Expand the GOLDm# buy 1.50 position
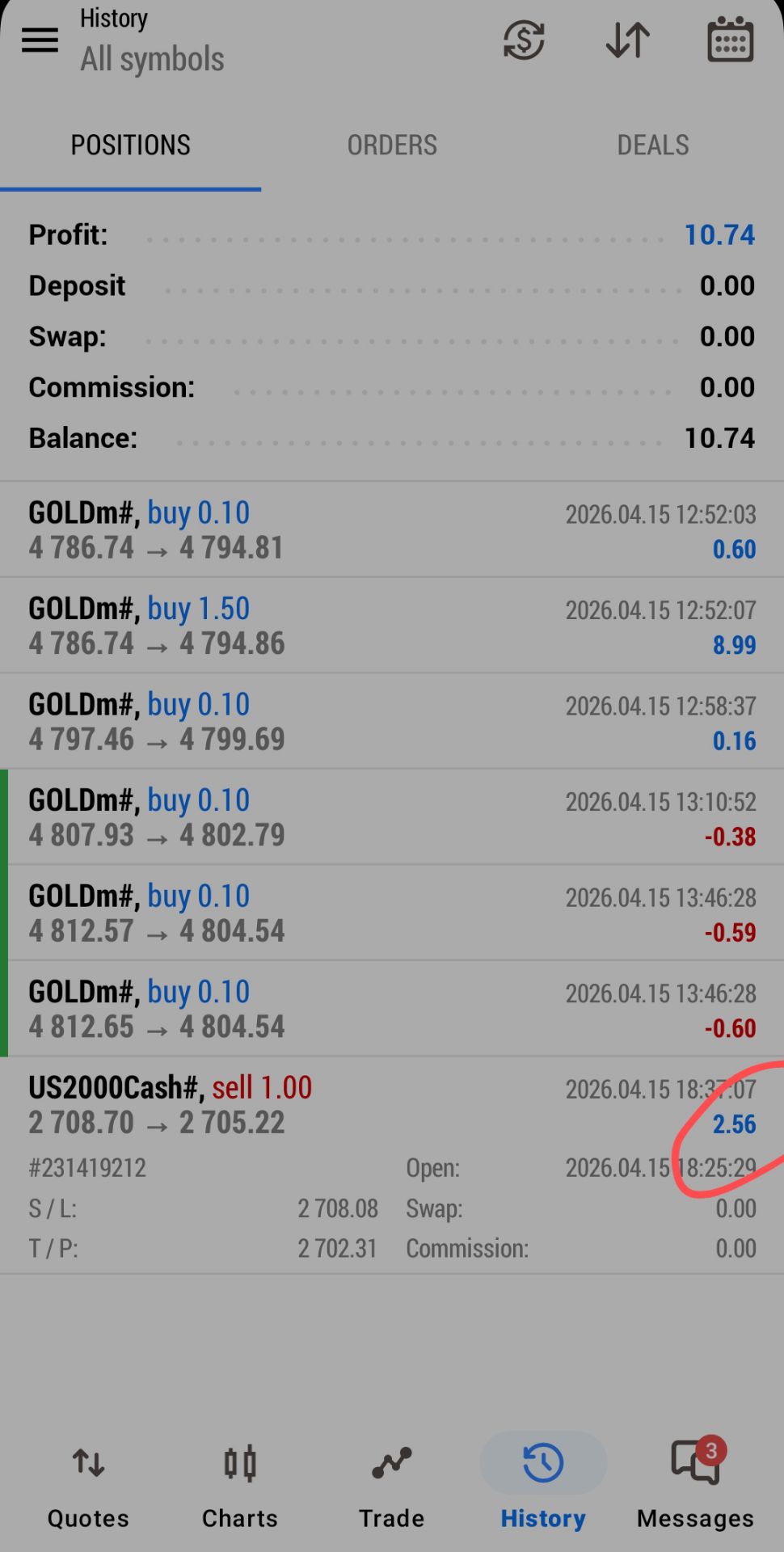784x1552 pixels. point(392,626)
